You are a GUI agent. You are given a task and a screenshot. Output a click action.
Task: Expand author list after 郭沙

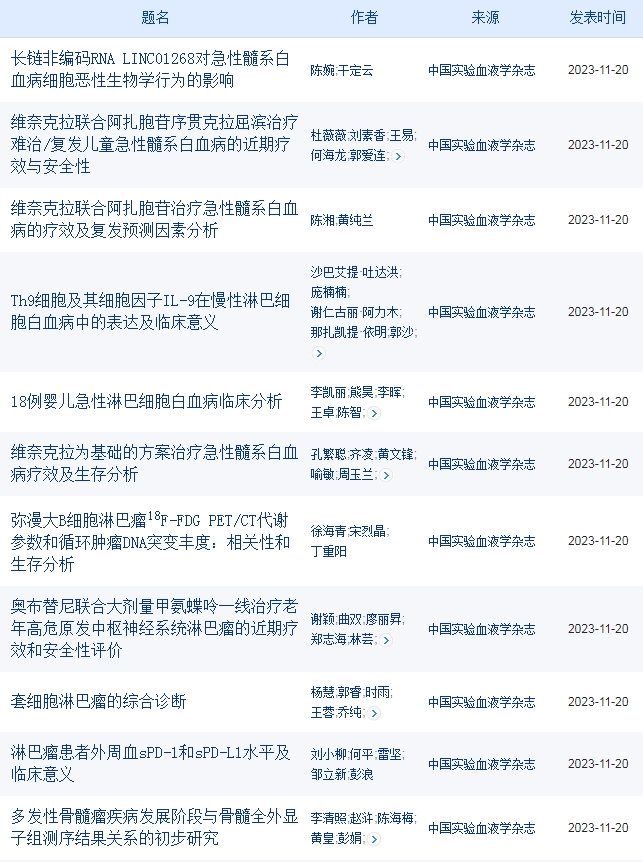pyautogui.click(x=319, y=353)
